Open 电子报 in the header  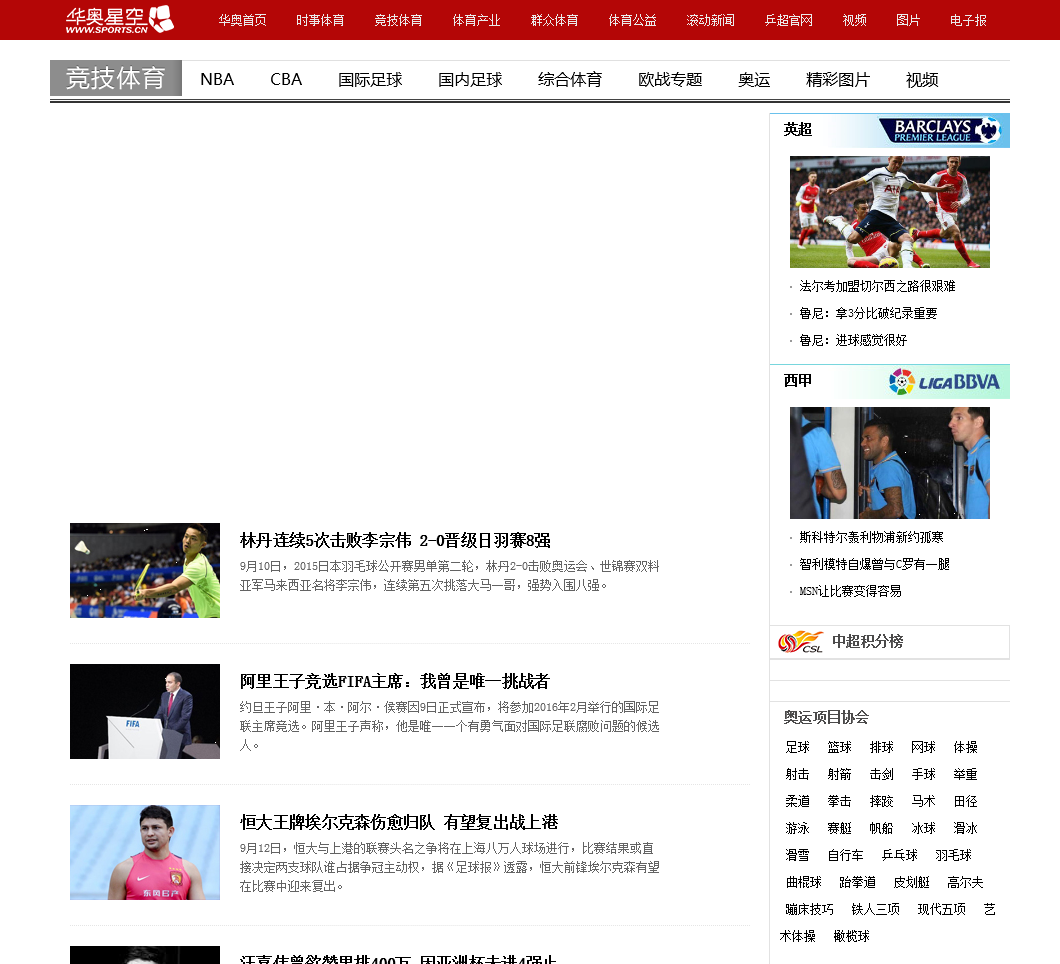968,20
